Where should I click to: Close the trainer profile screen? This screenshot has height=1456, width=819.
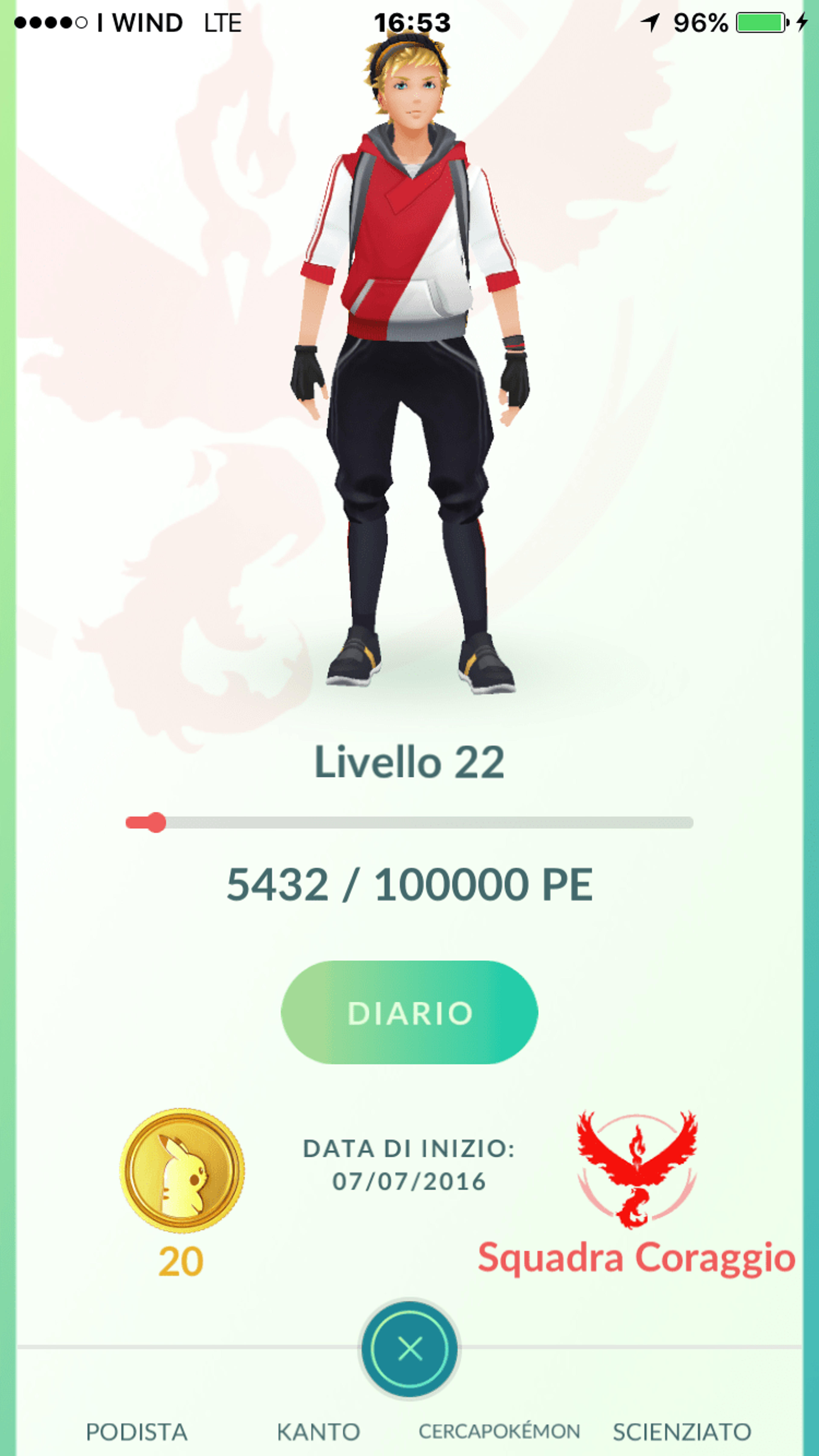[409, 1349]
